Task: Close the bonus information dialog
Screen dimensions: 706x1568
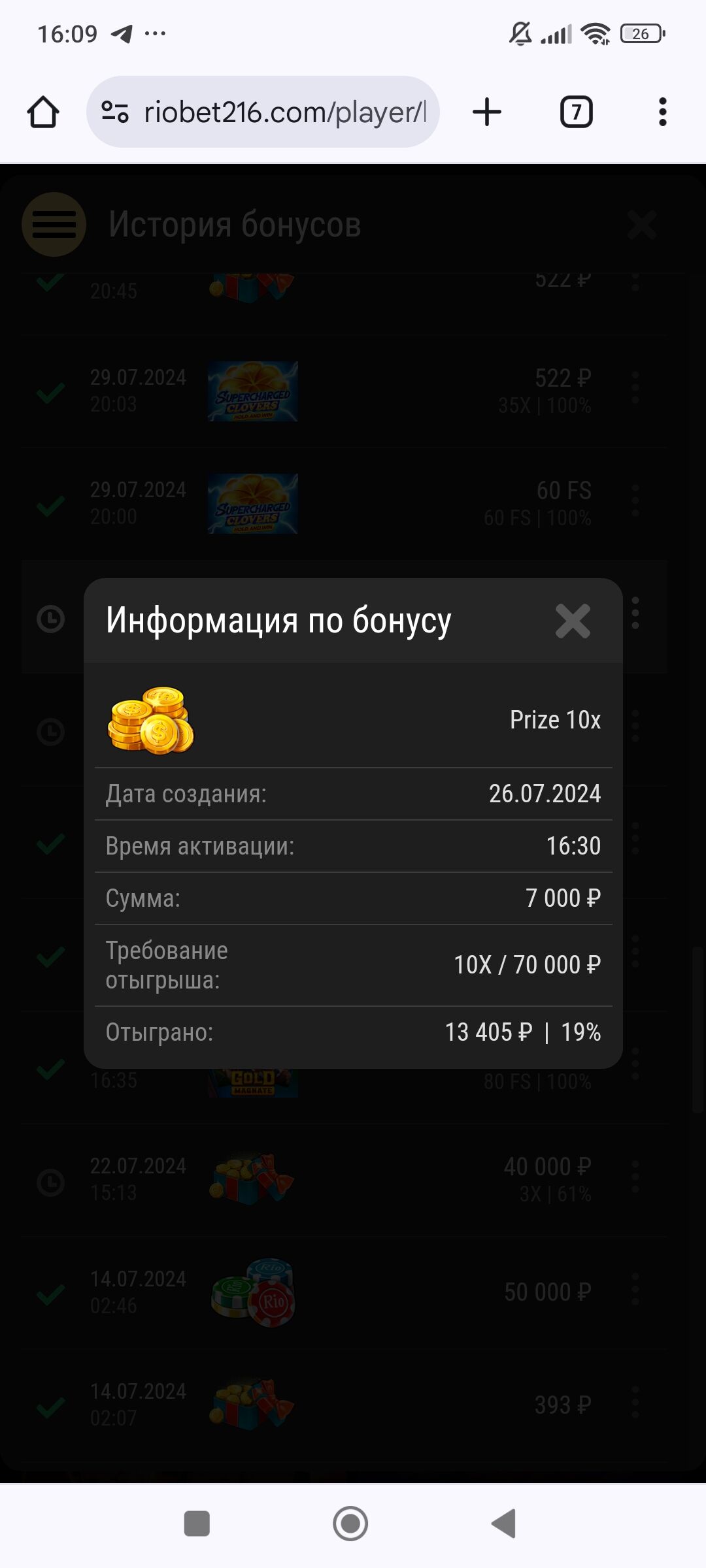Action: tap(573, 621)
